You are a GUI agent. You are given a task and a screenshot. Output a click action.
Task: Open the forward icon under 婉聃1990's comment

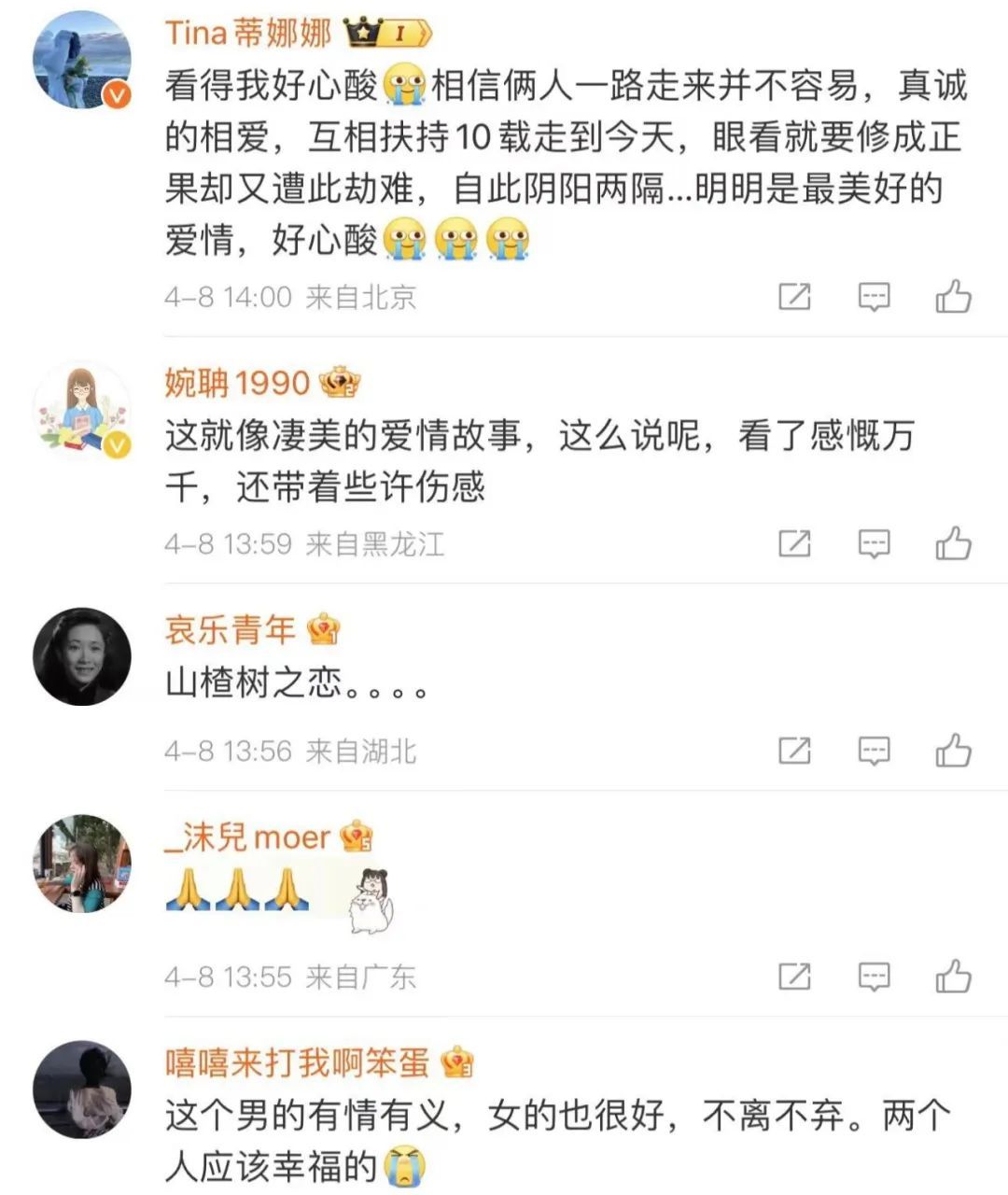794,543
